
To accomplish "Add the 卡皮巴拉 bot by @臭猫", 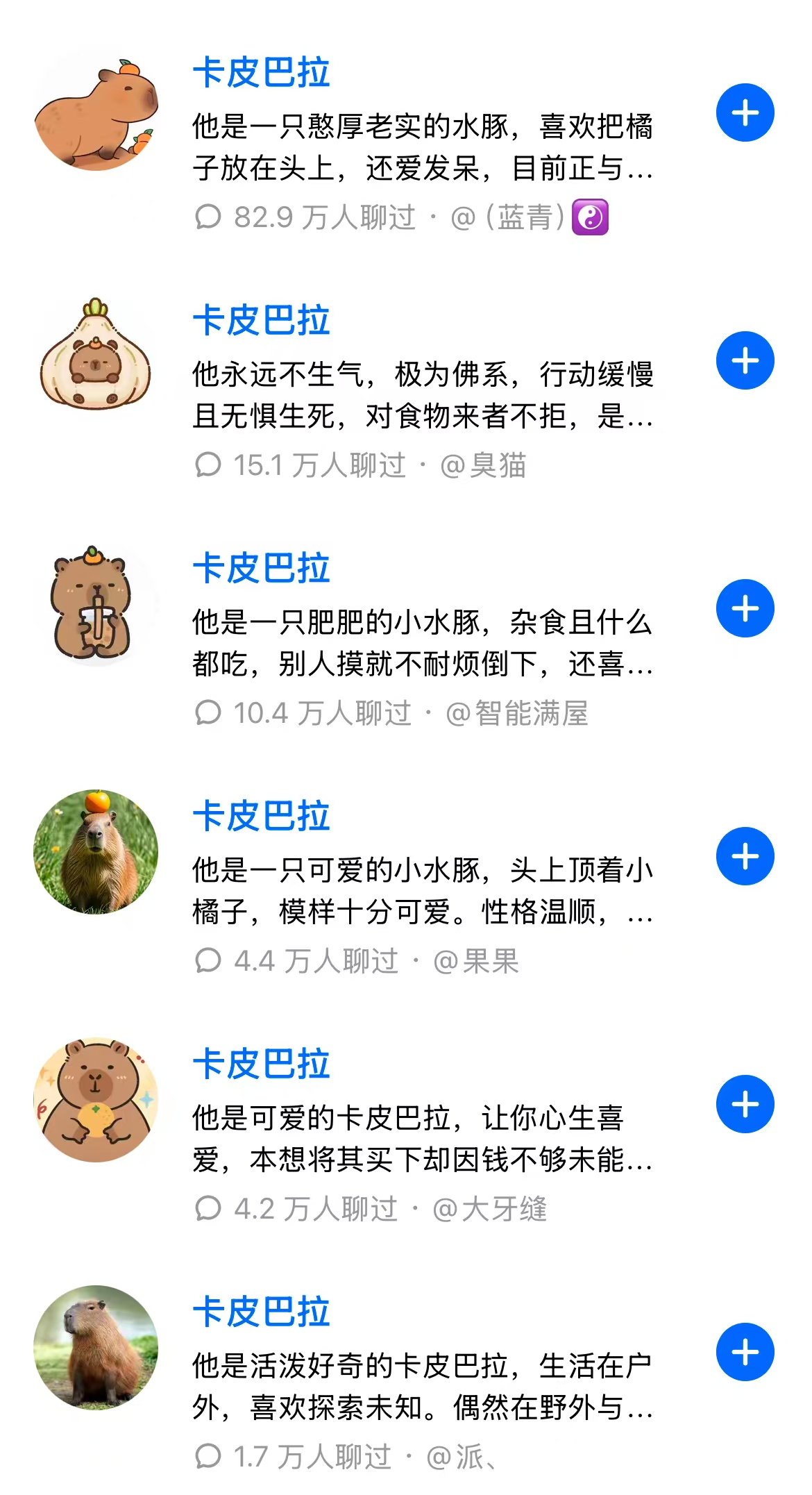I will point(745,361).
